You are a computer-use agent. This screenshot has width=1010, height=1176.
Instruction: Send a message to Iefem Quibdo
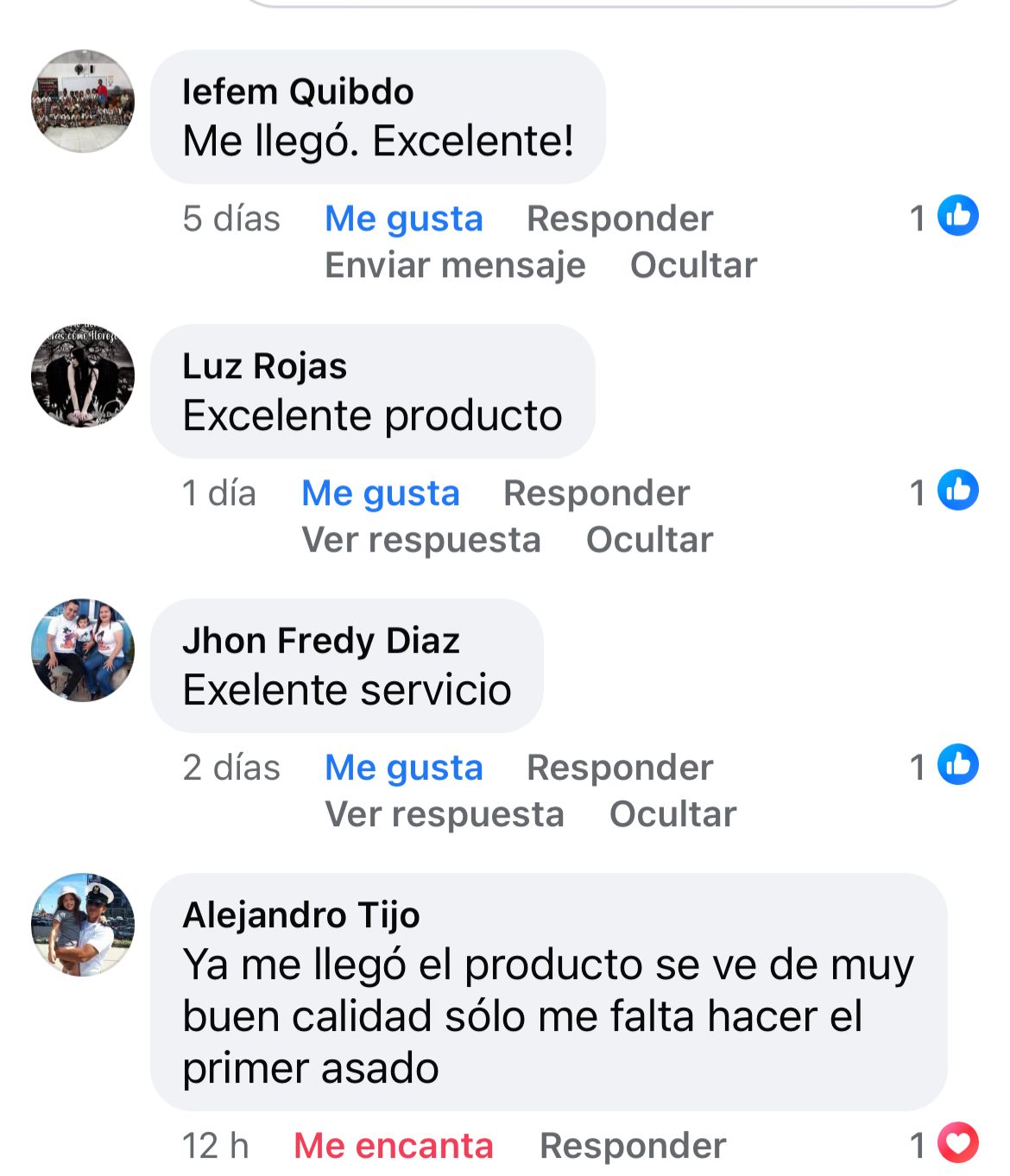click(x=455, y=265)
